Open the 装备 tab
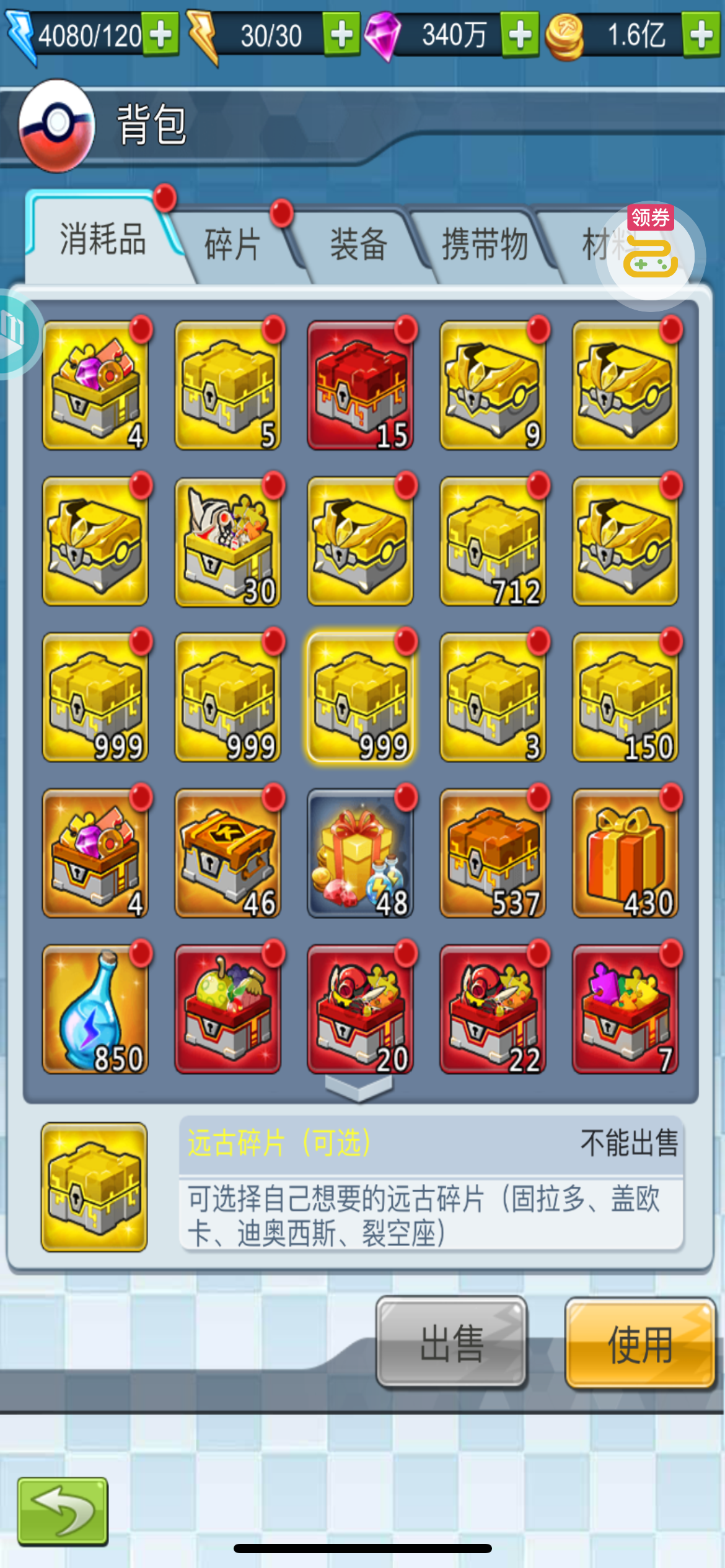This screenshot has width=725, height=1568. (x=359, y=244)
